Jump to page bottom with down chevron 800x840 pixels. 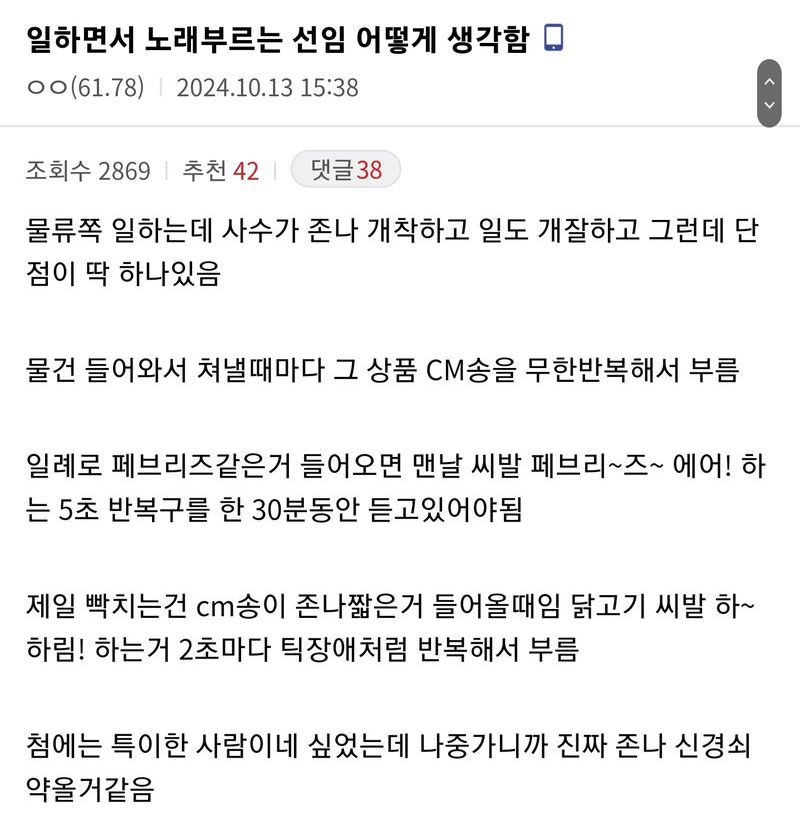(x=768, y=105)
